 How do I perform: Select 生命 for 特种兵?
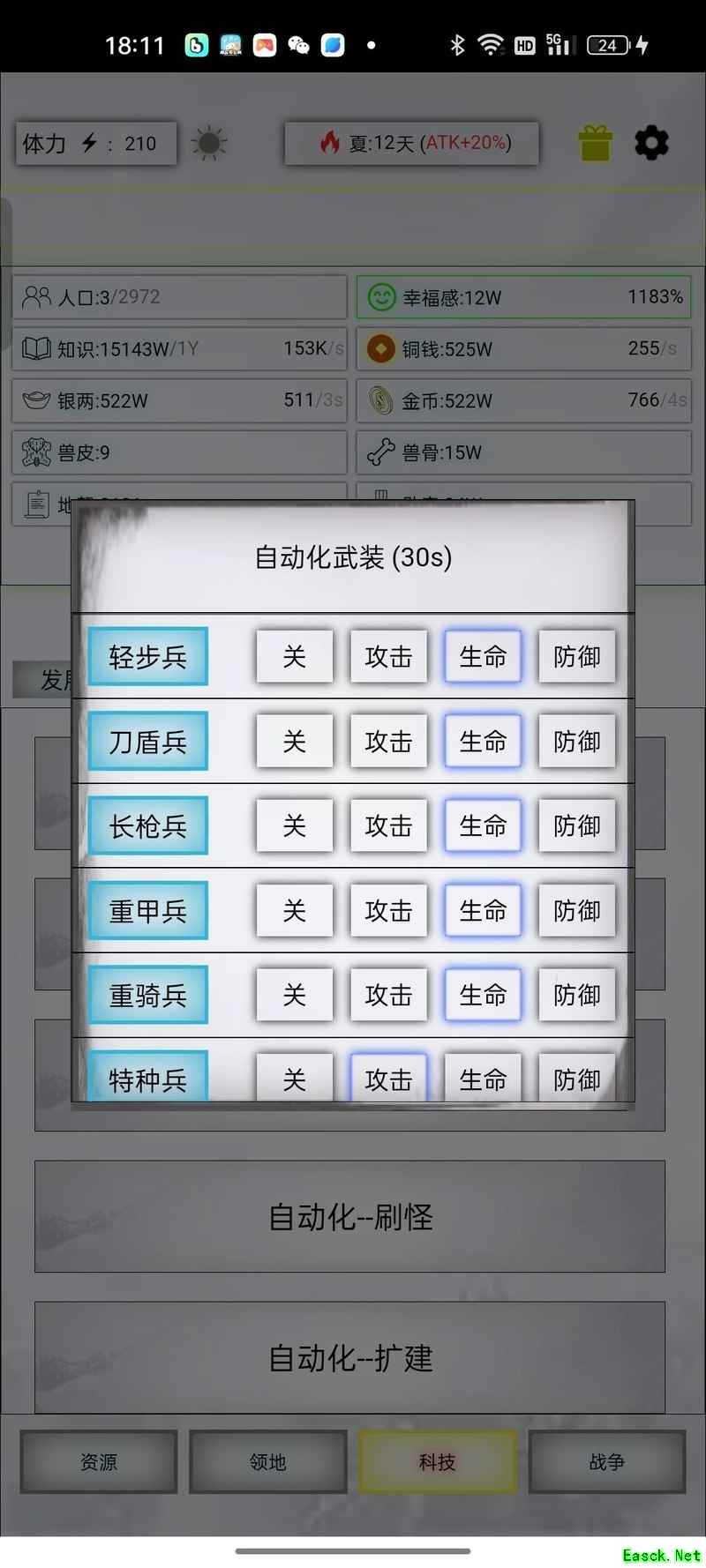[x=483, y=1078]
